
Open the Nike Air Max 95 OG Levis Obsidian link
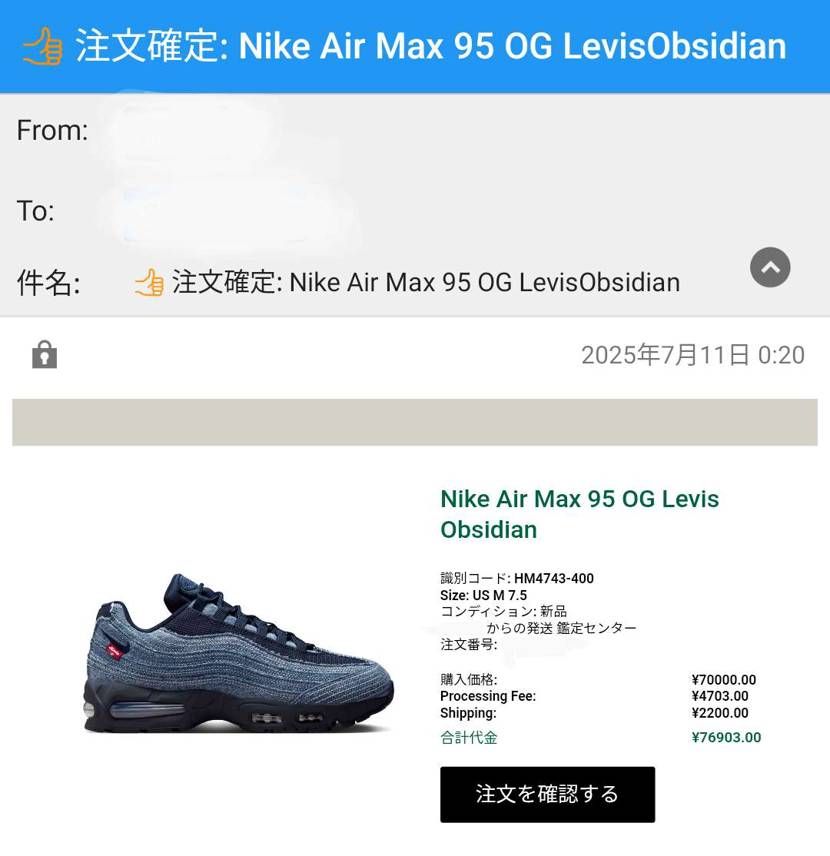(579, 514)
